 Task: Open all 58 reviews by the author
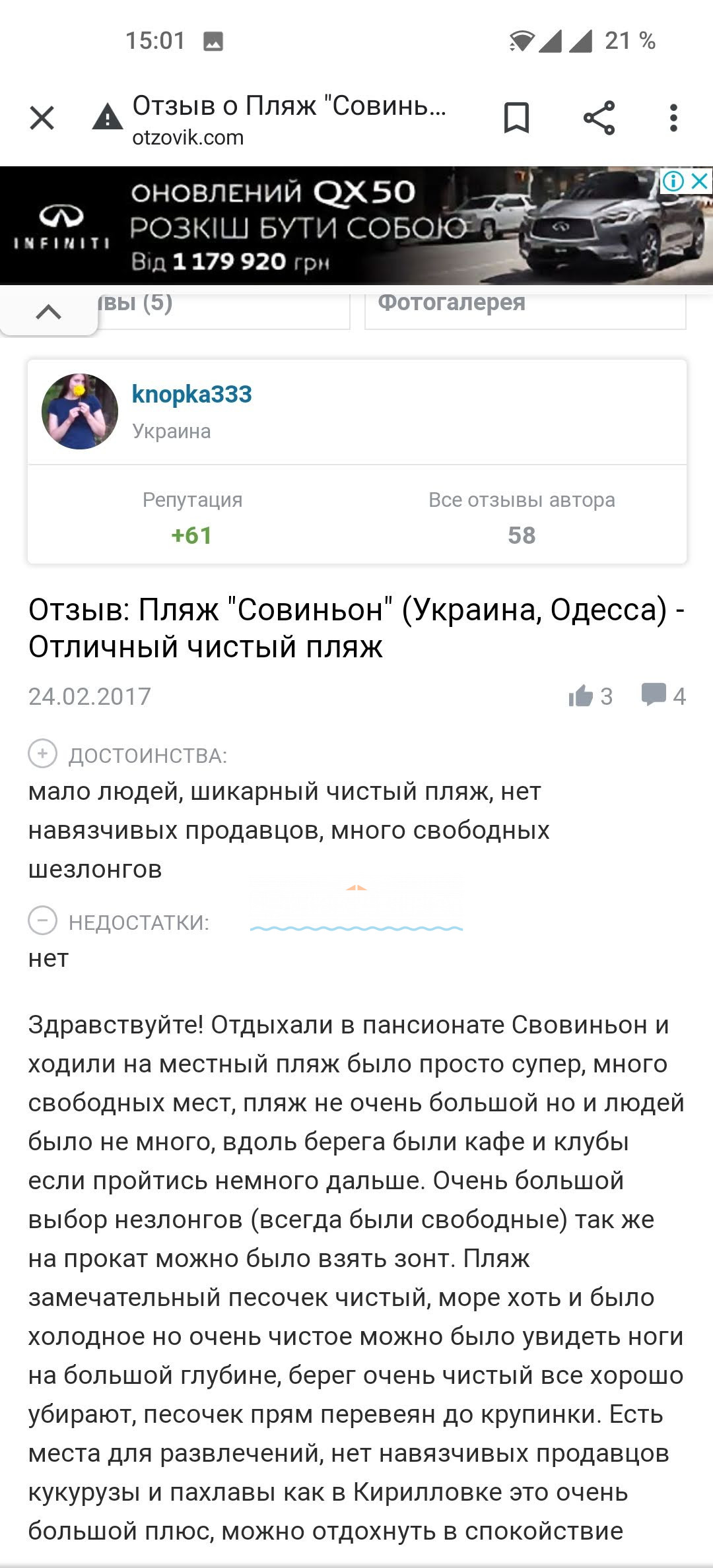pos(521,518)
